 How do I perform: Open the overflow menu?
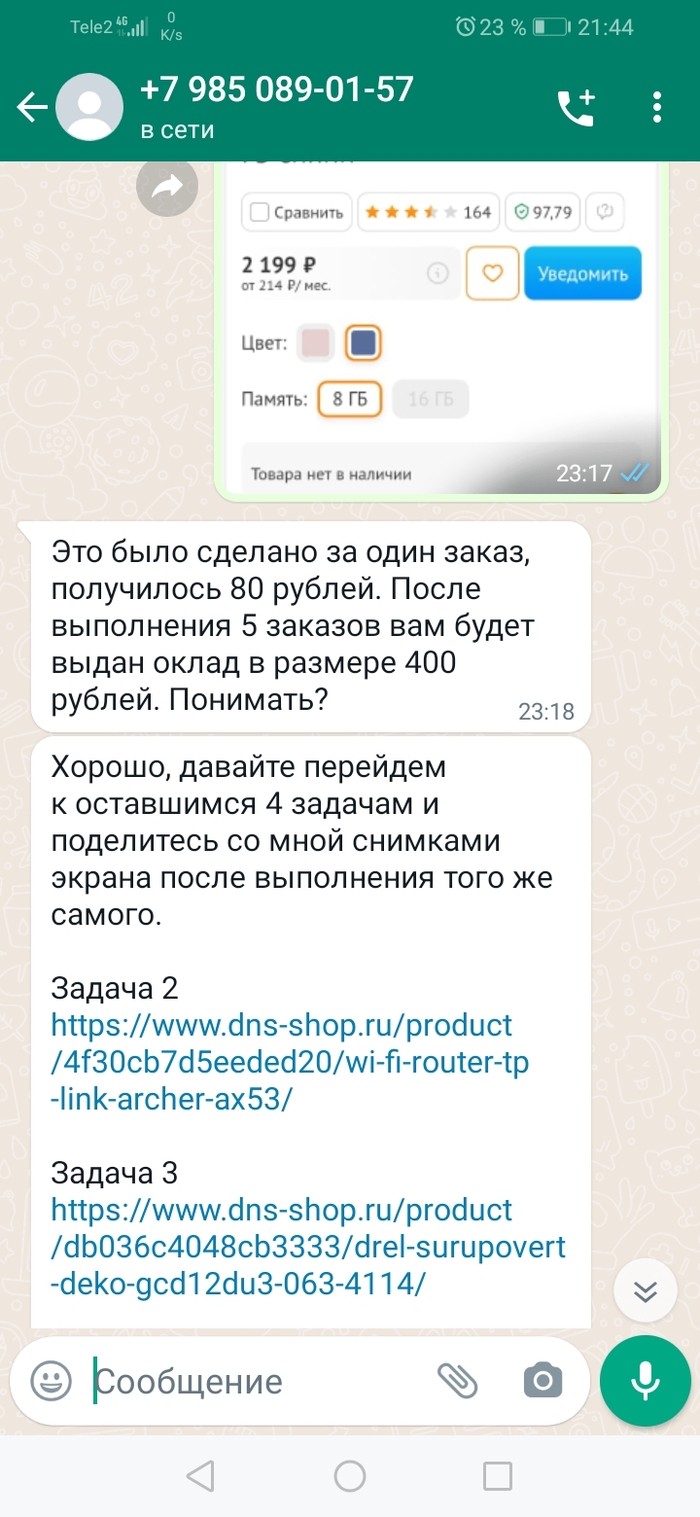(x=657, y=107)
